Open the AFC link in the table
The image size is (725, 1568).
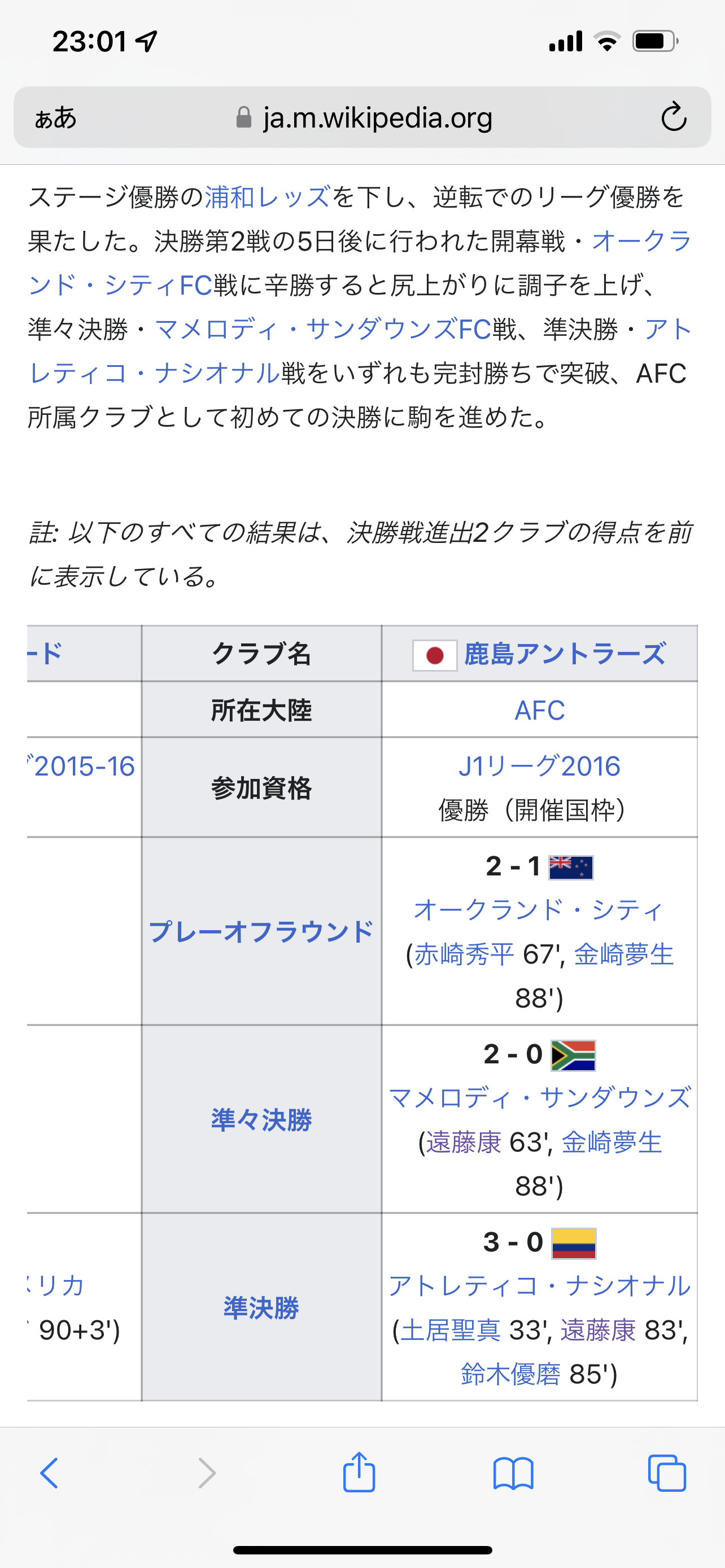coord(539,709)
